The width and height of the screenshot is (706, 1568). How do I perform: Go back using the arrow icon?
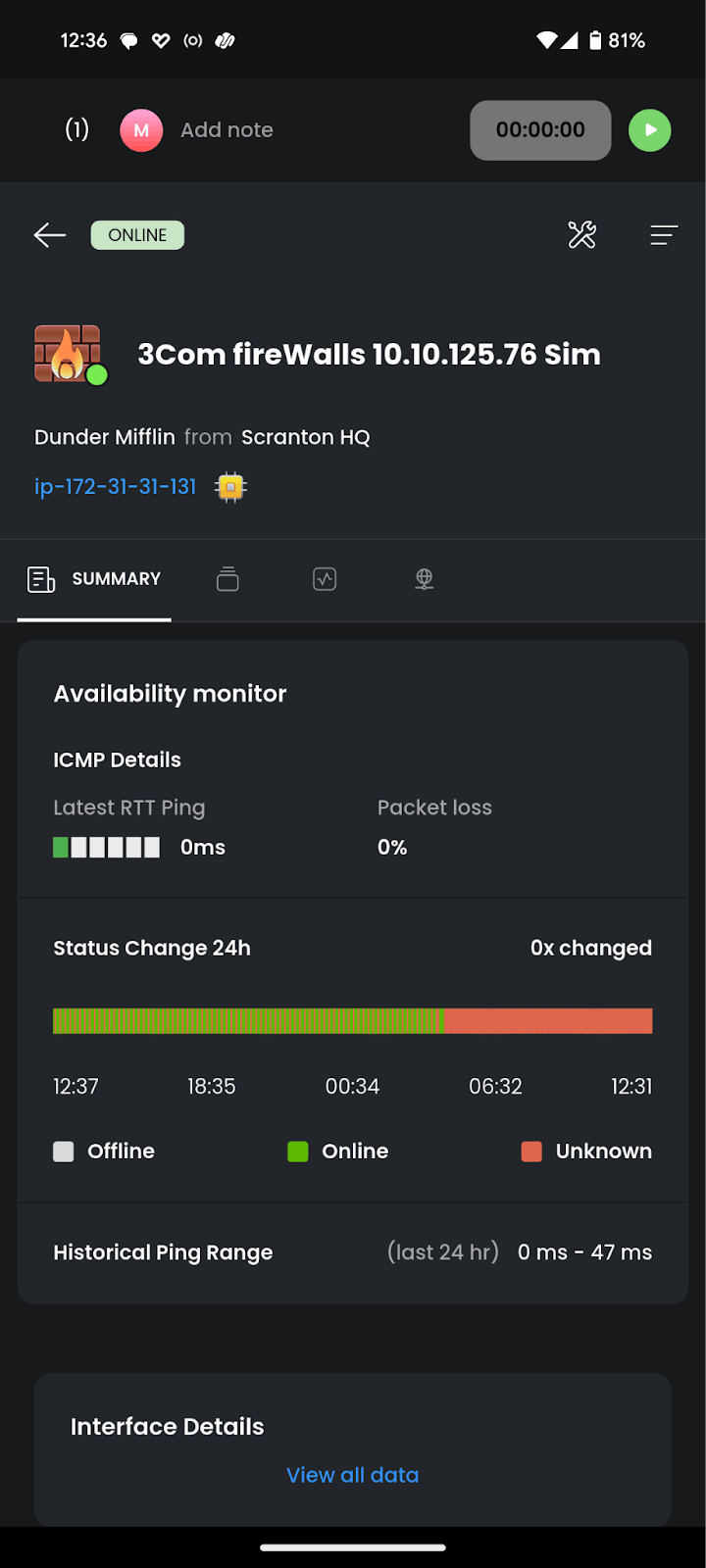point(50,235)
